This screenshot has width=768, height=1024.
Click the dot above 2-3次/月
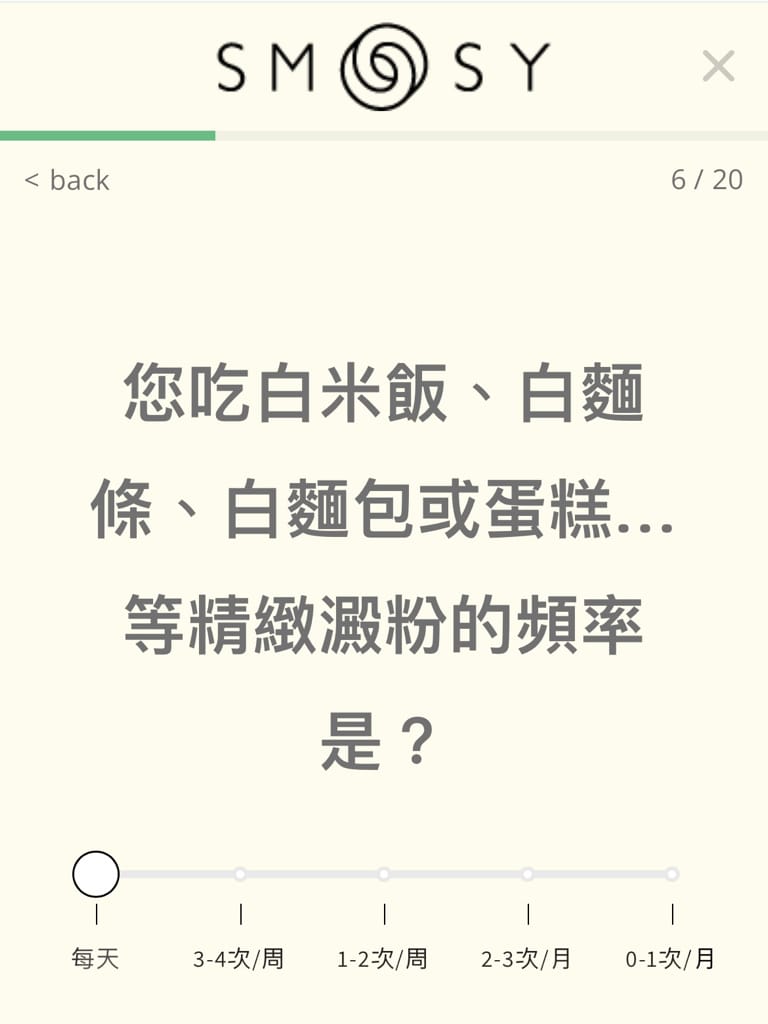pyautogui.click(x=527, y=873)
